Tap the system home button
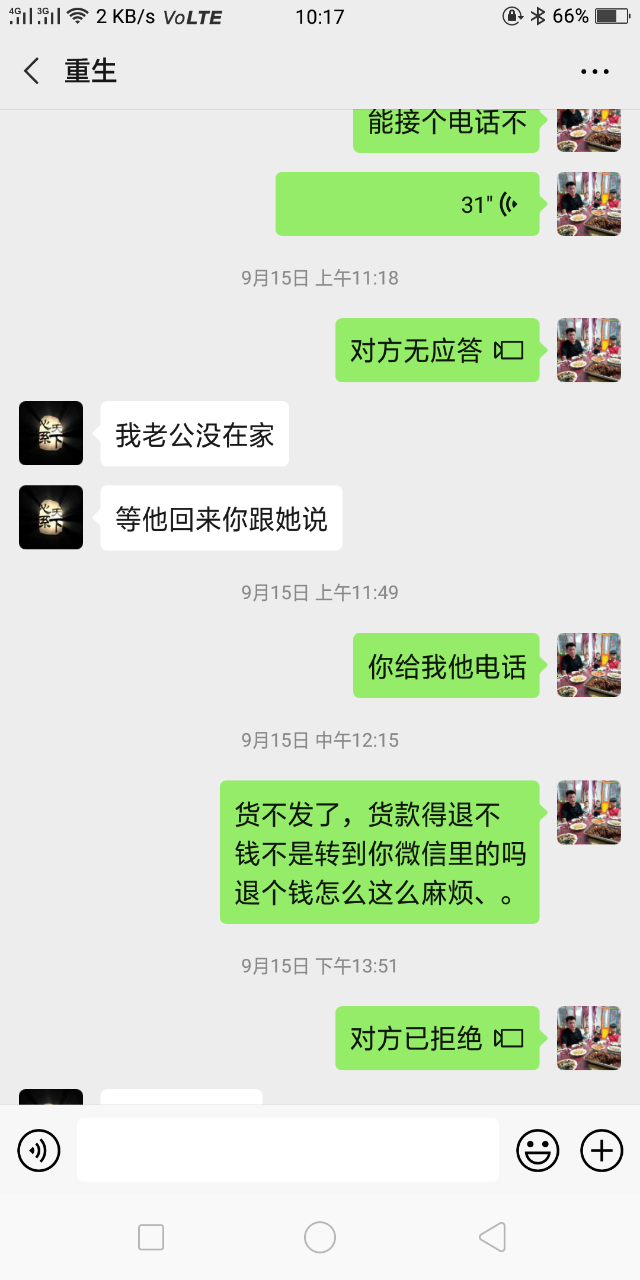The height and width of the screenshot is (1280, 640). tap(320, 1237)
